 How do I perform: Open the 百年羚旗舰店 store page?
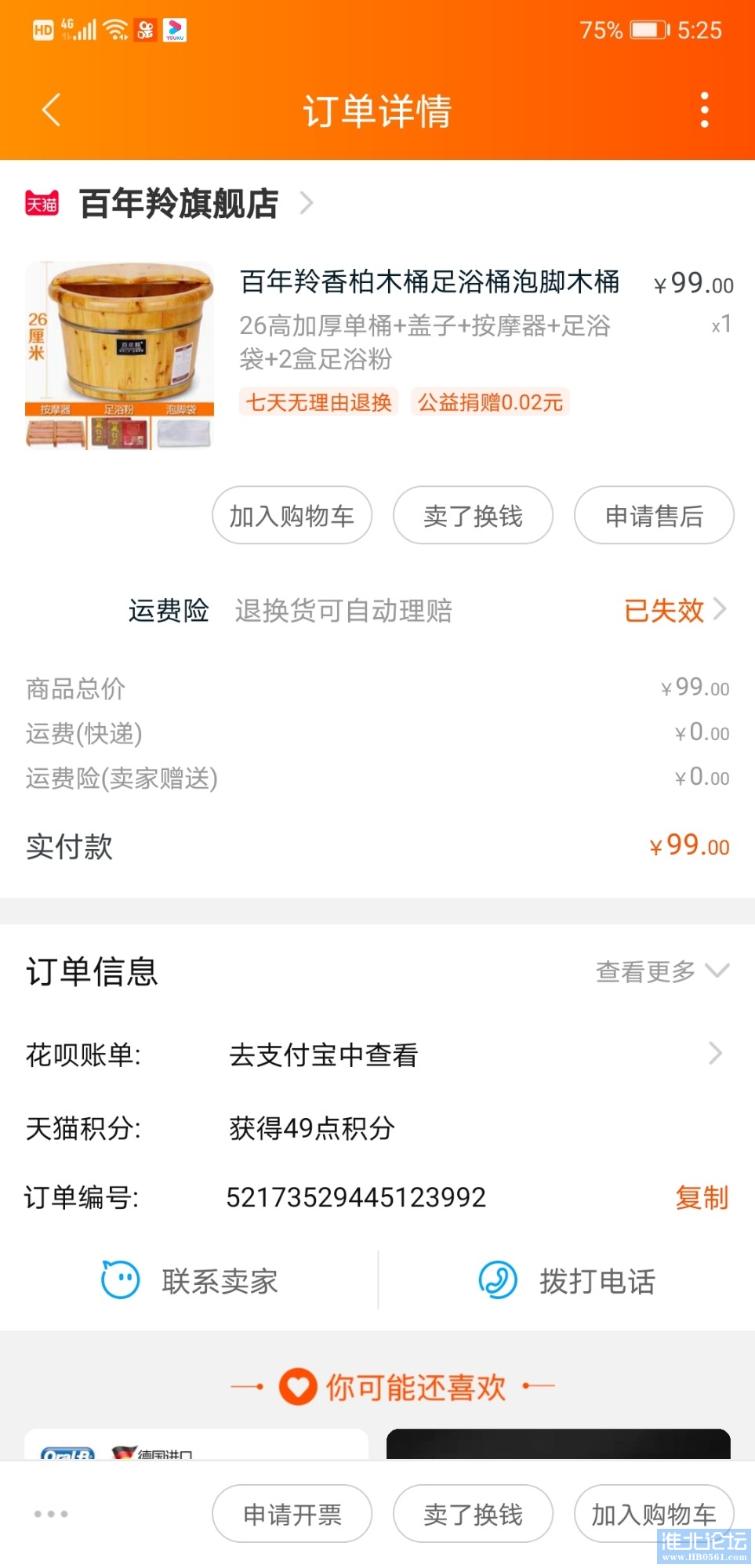tap(179, 204)
